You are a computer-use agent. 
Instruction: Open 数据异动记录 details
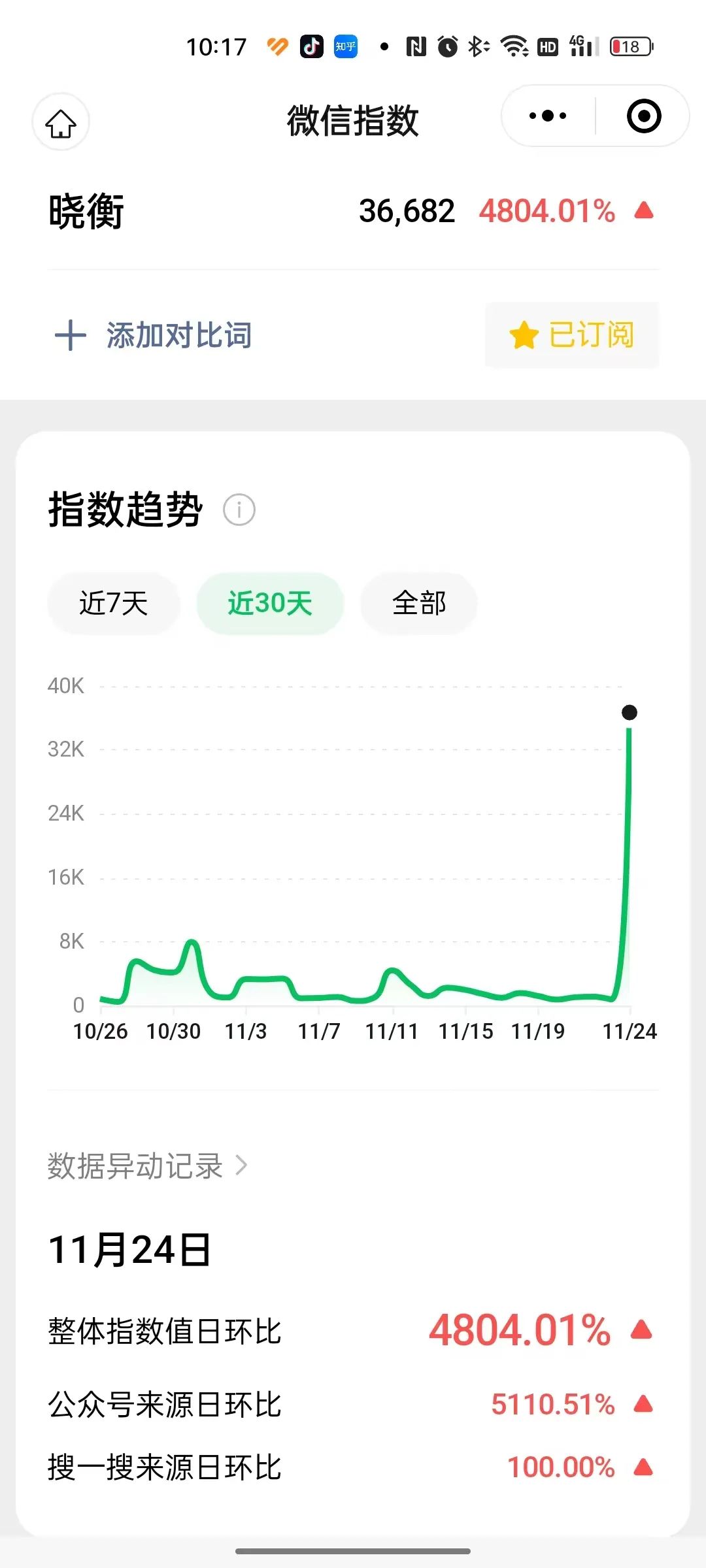(147, 1166)
